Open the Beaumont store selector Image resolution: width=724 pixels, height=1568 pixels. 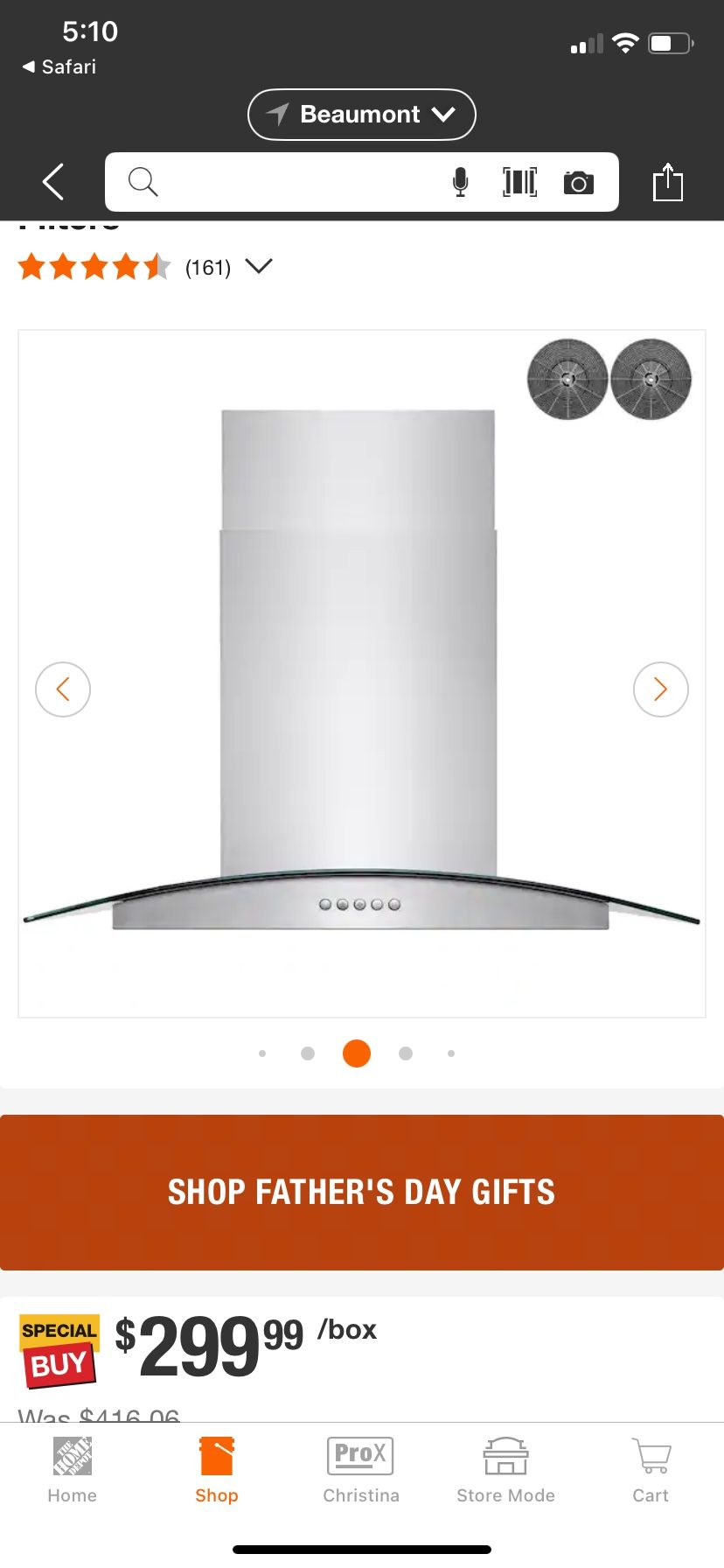(362, 115)
